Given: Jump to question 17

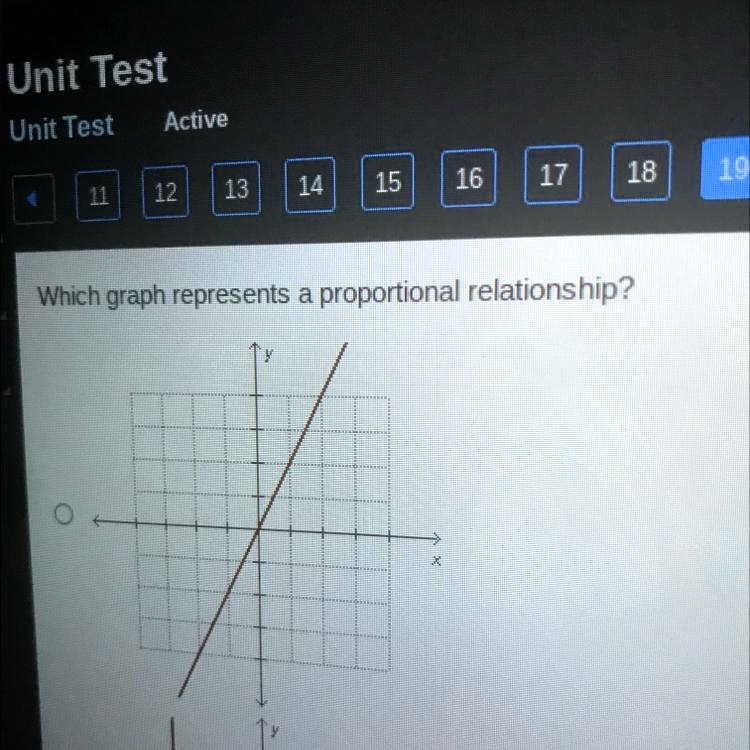Looking at the screenshot, I should click(552, 175).
